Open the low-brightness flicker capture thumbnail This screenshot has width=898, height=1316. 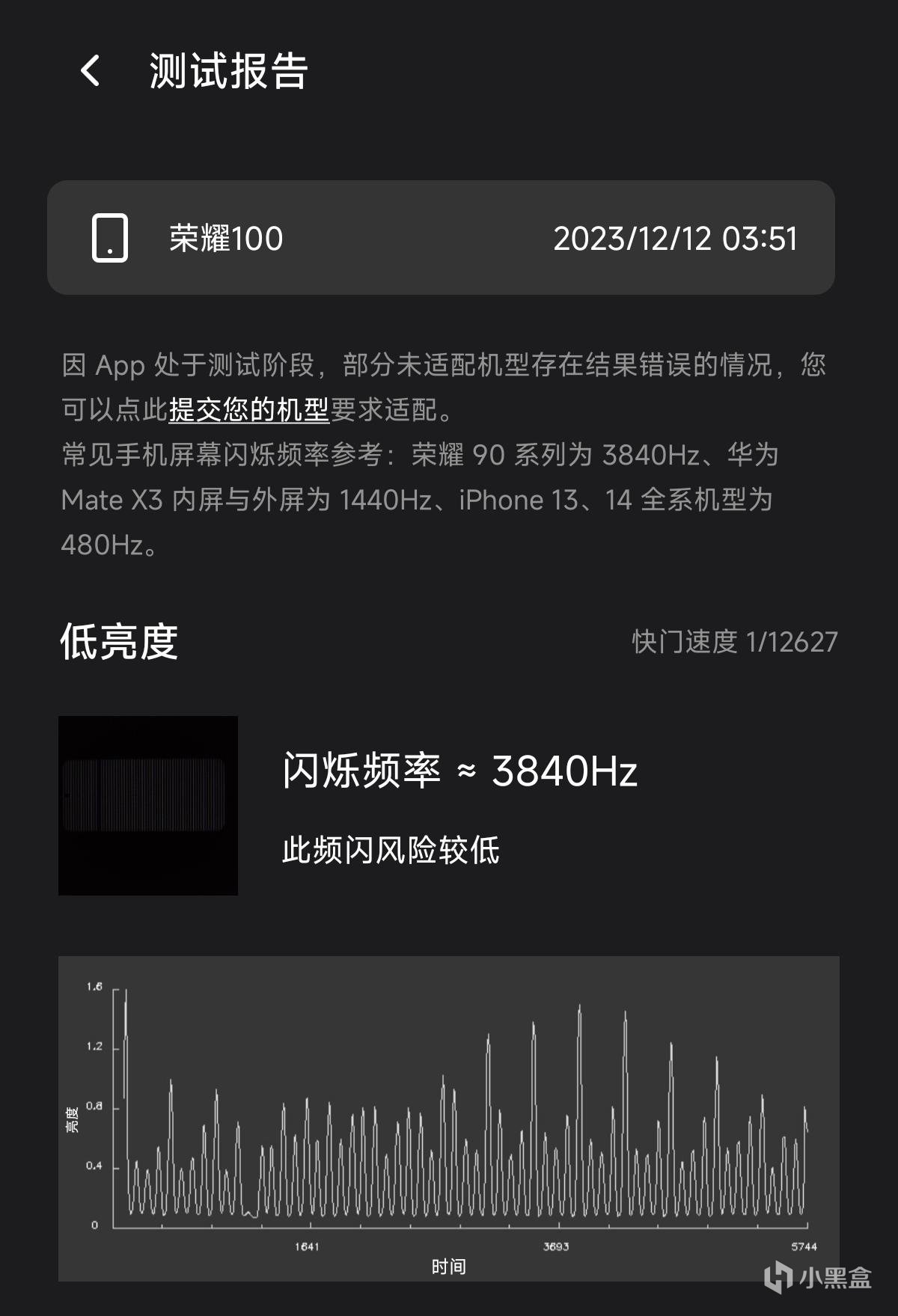click(x=148, y=805)
